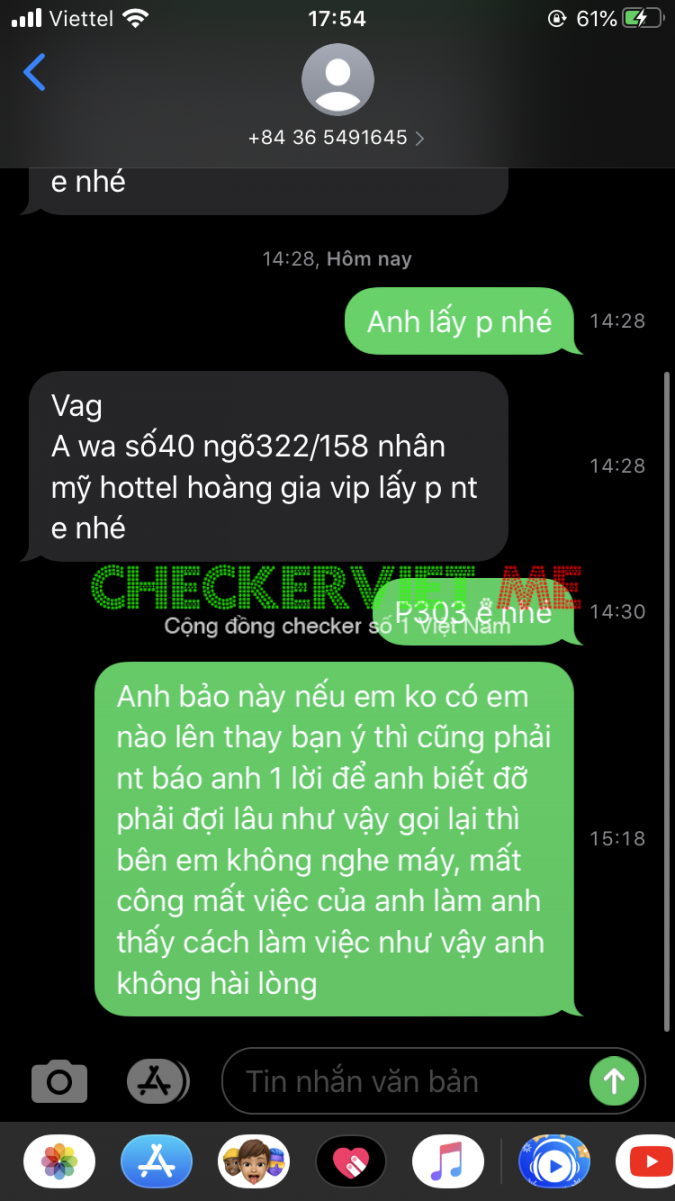
Task: Open Music in the app strip
Action: (x=448, y=1162)
